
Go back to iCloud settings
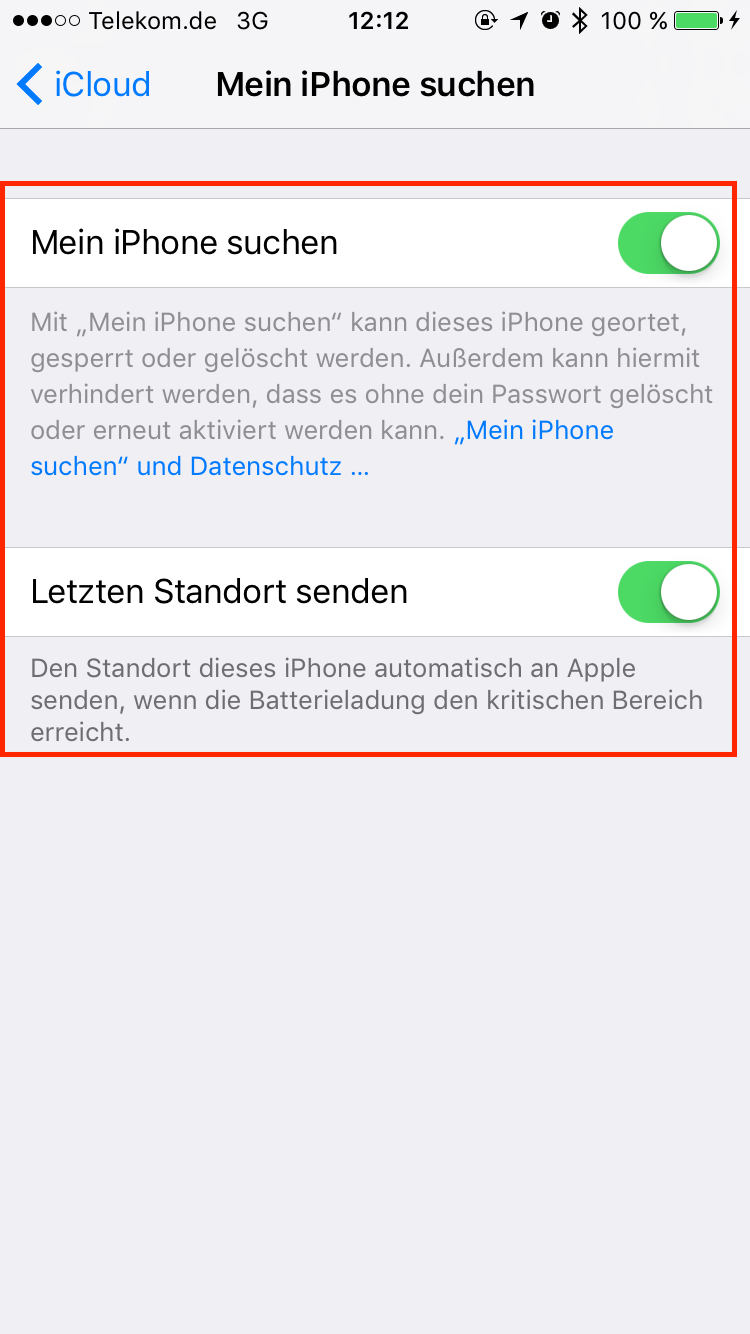pos(84,84)
